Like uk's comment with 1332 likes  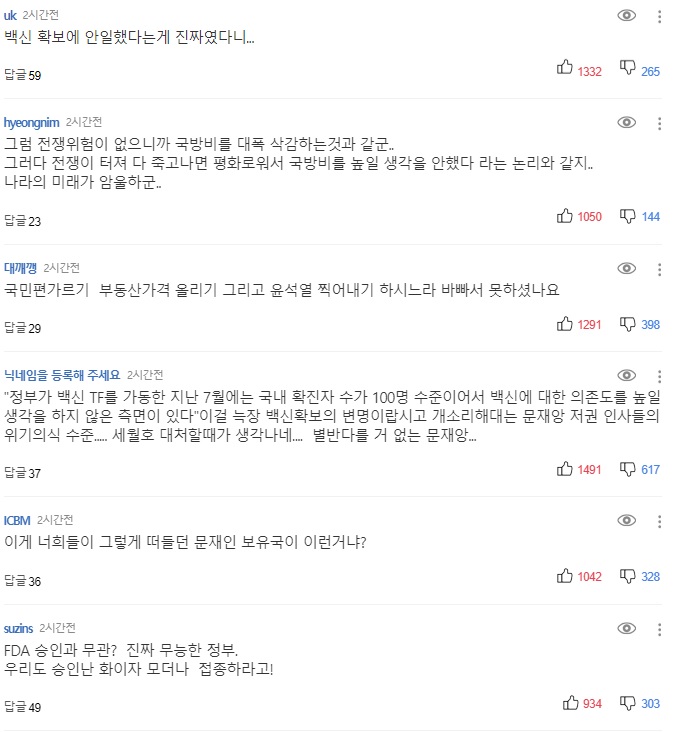pyautogui.click(x=565, y=69)
